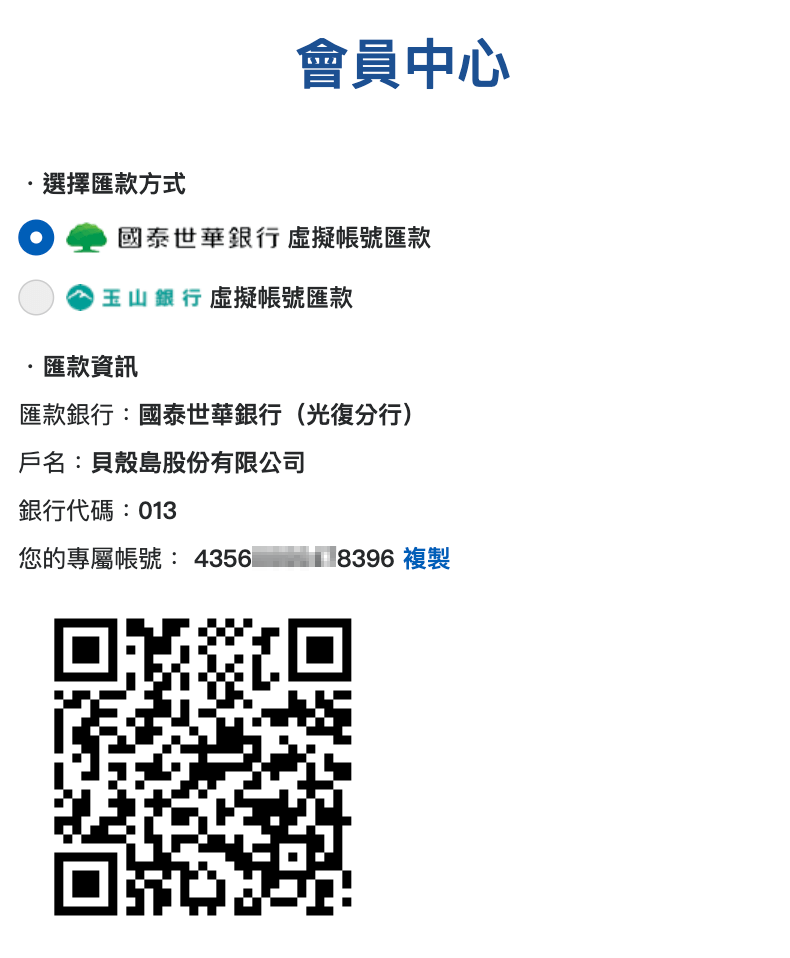Image resolution: width=790 pixels, height=958 pixels.
Task: Select 國泰世華銀行 虛擬帳號匯款 option
Action: tap(36, 238)
